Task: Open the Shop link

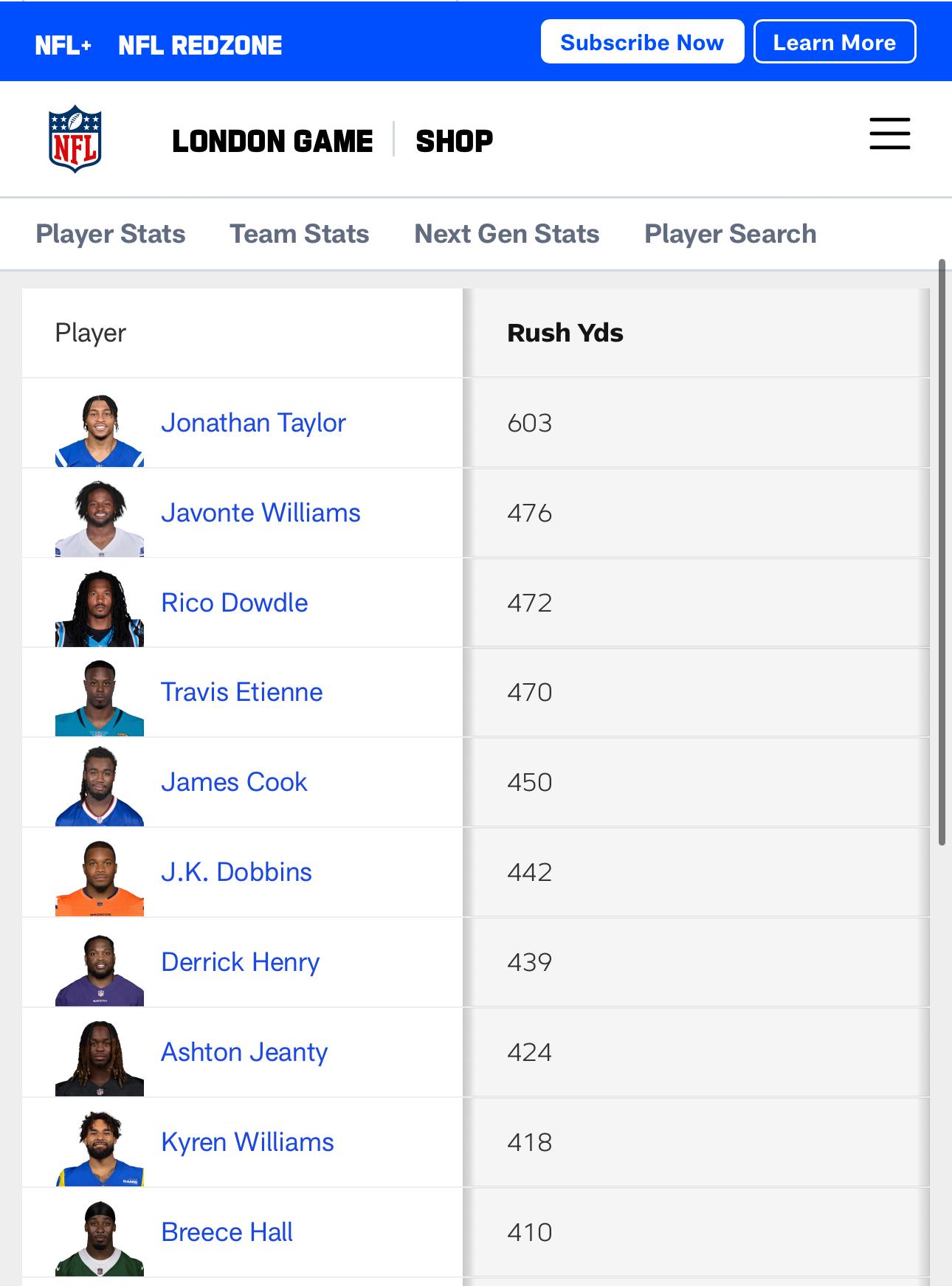Action: (x=454, y=141)
